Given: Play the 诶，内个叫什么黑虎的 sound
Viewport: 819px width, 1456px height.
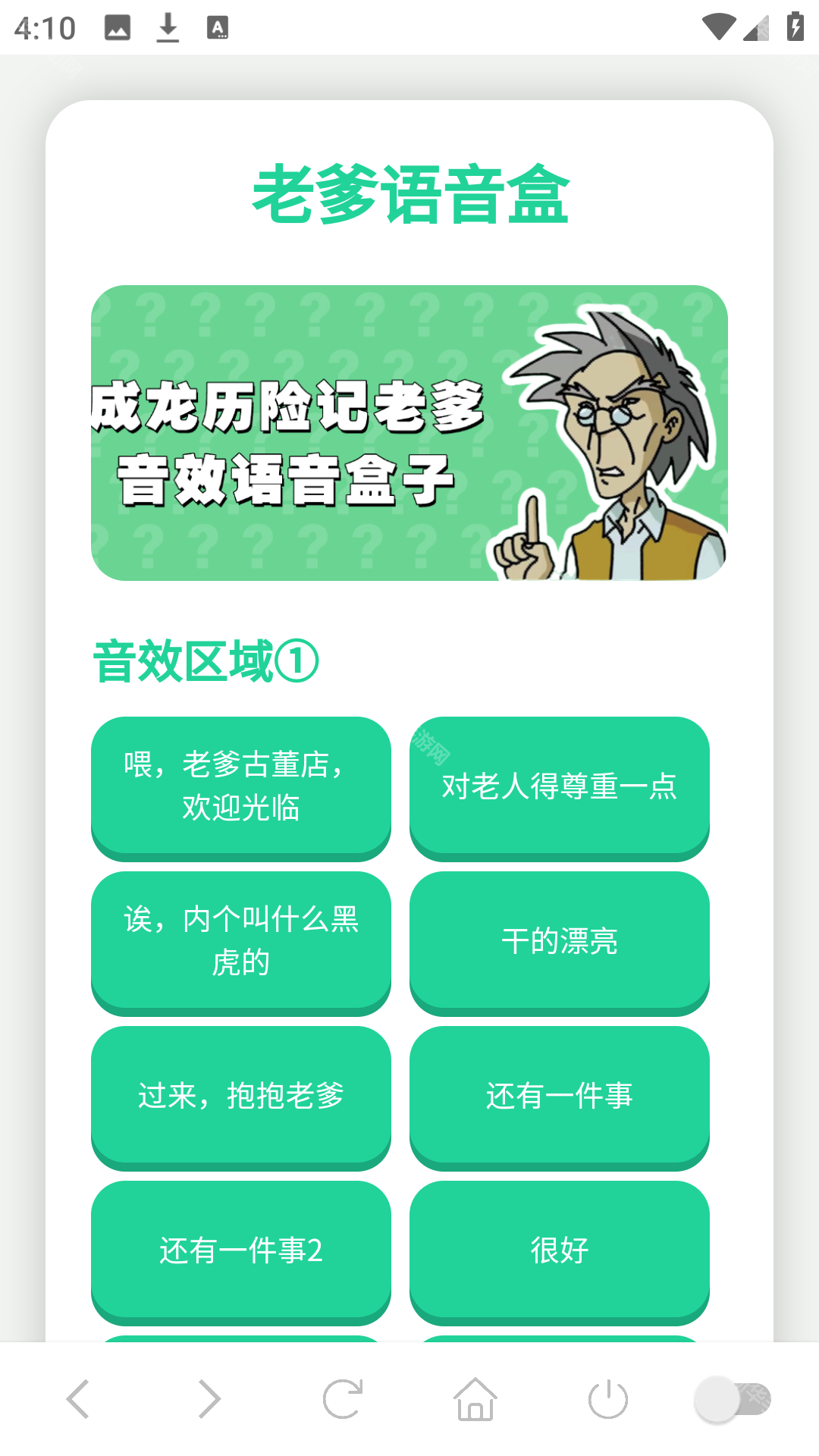Looking at the screenshot, I should click(x=240, y=943).
